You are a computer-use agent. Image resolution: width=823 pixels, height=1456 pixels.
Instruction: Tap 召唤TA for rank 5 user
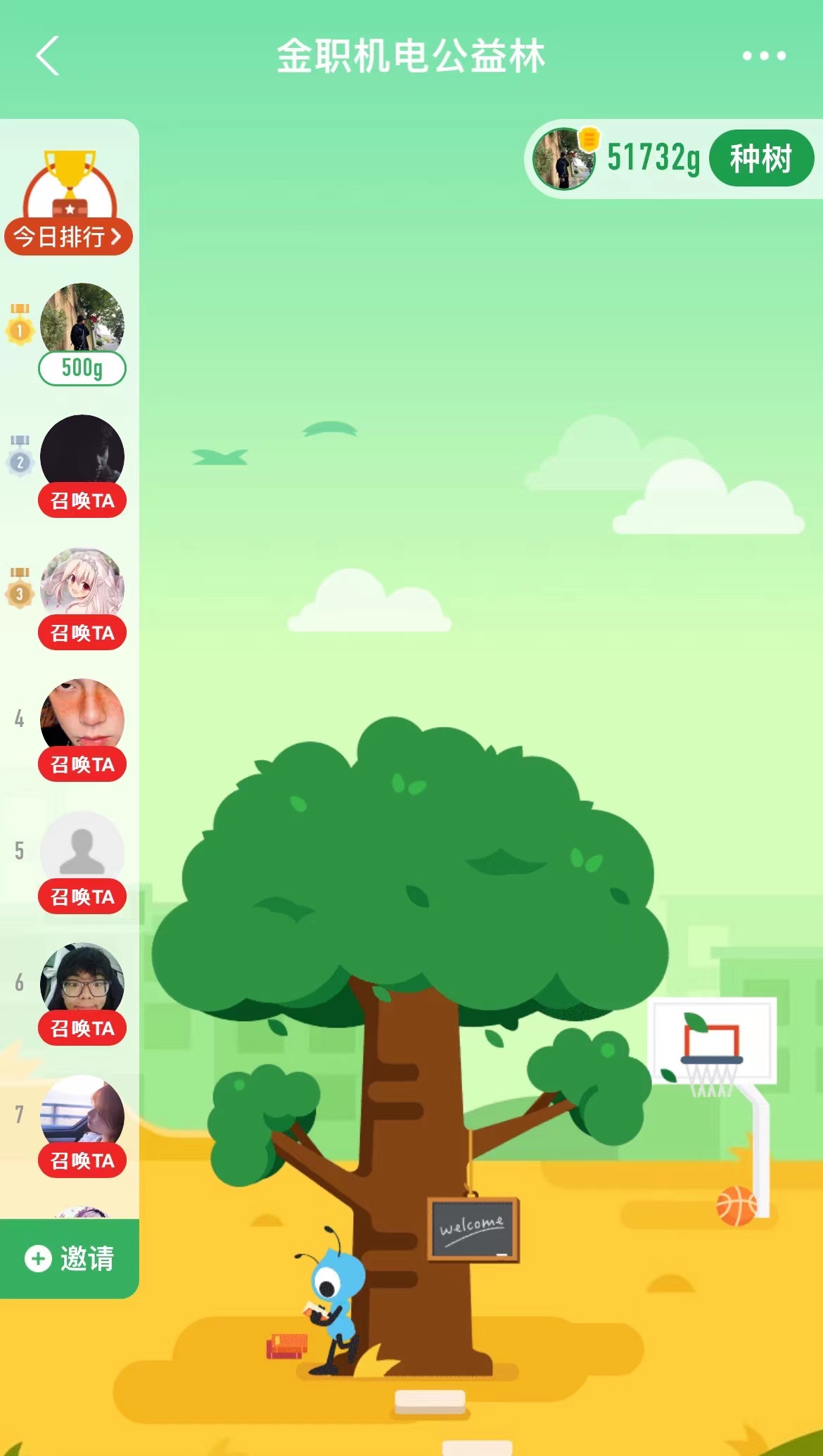pyautogui.click(x=82, y=897)
